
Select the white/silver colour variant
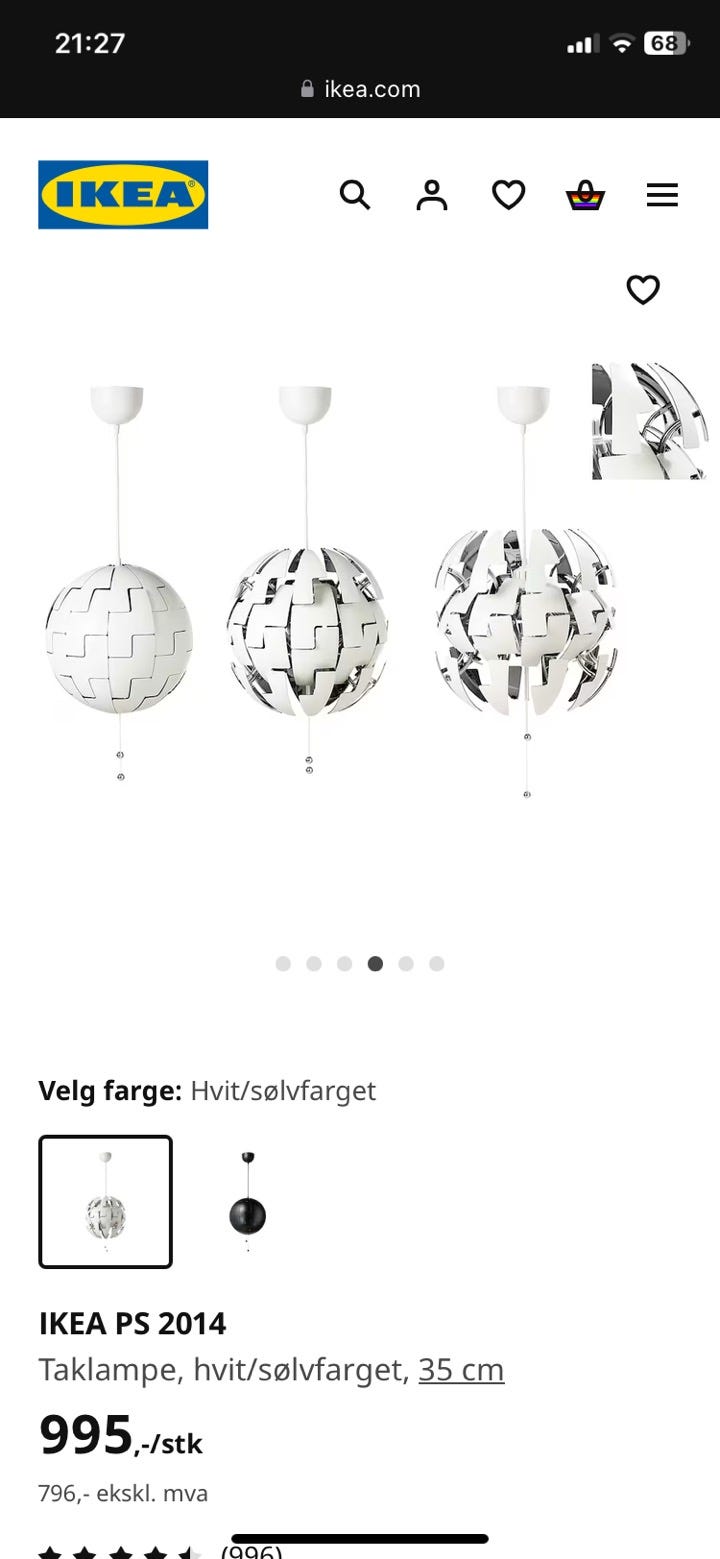105,1201
